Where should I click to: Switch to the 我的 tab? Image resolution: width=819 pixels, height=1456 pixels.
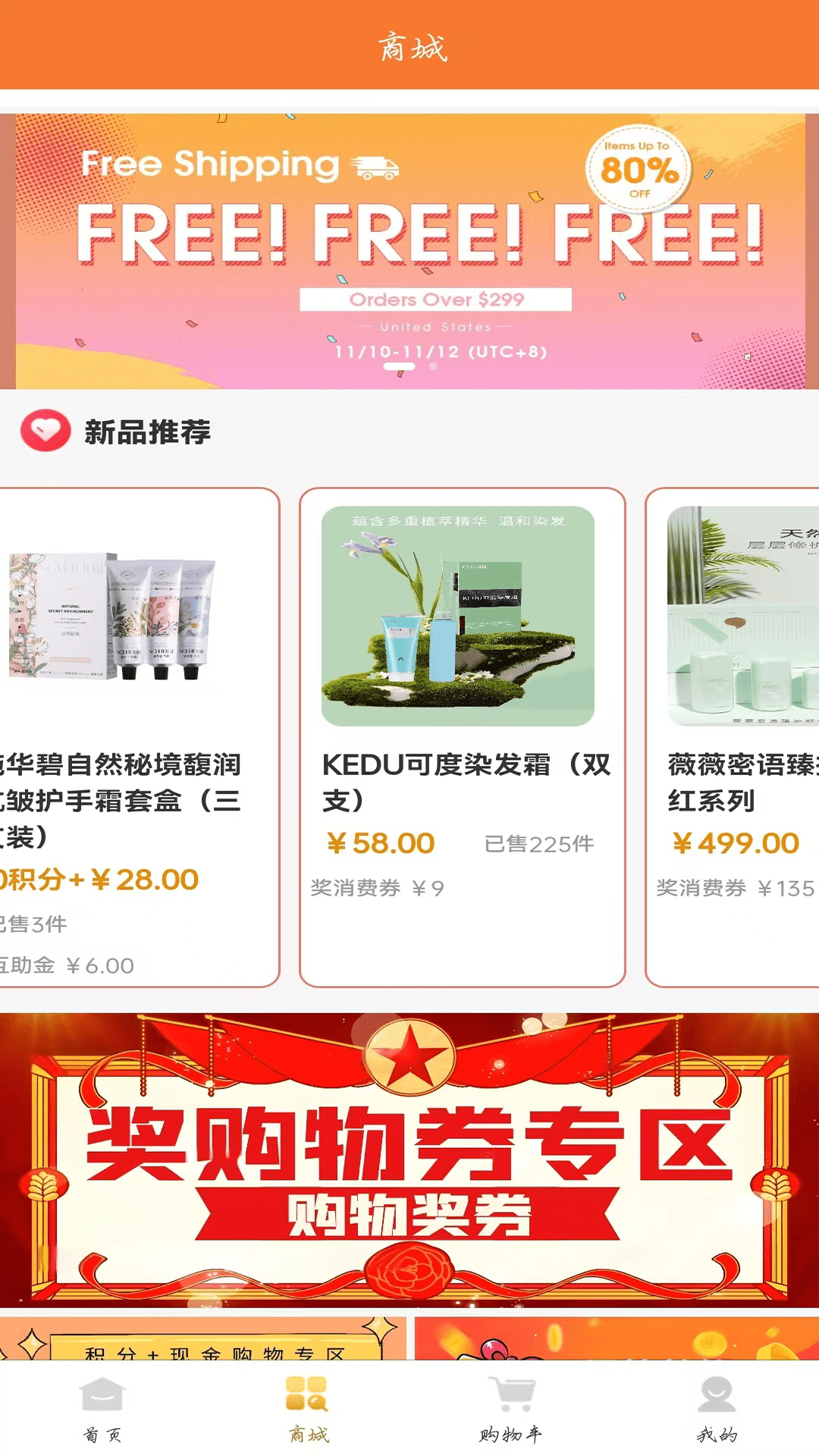click(717, 1409)
